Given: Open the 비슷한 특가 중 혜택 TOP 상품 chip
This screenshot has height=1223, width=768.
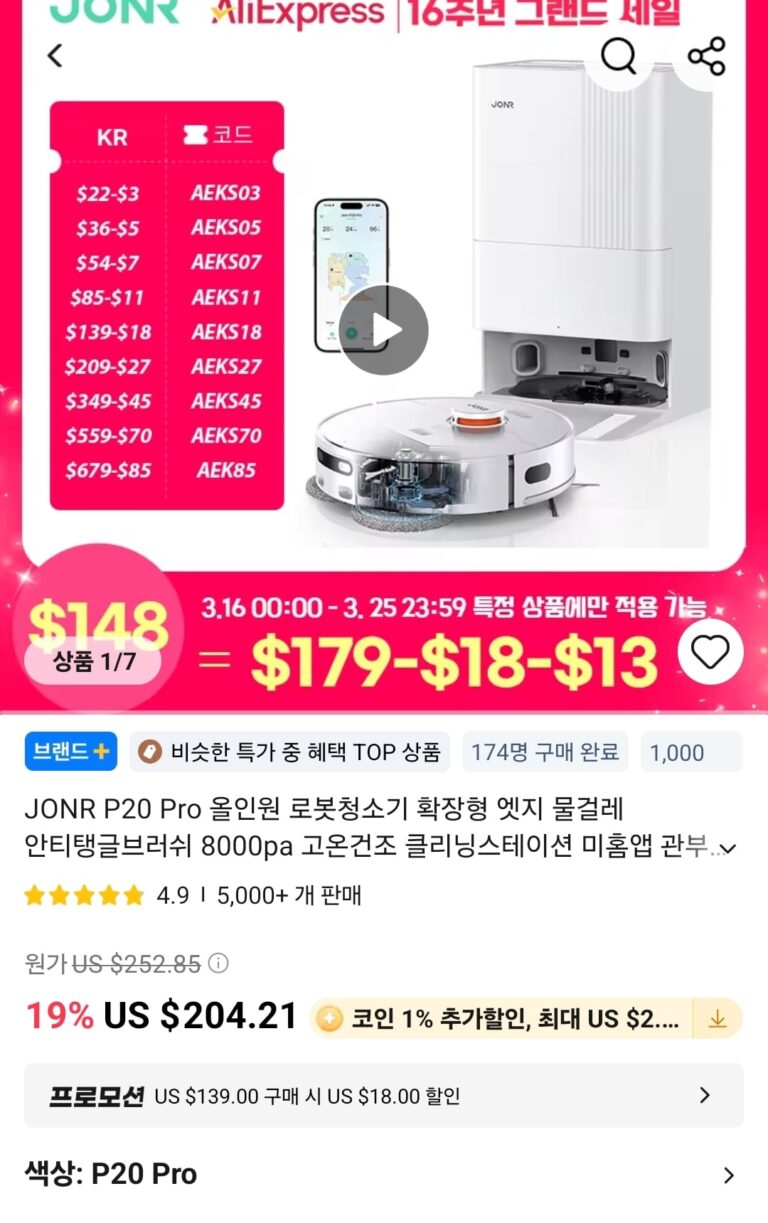Looking at the screenshot, I should coord(290,752).
